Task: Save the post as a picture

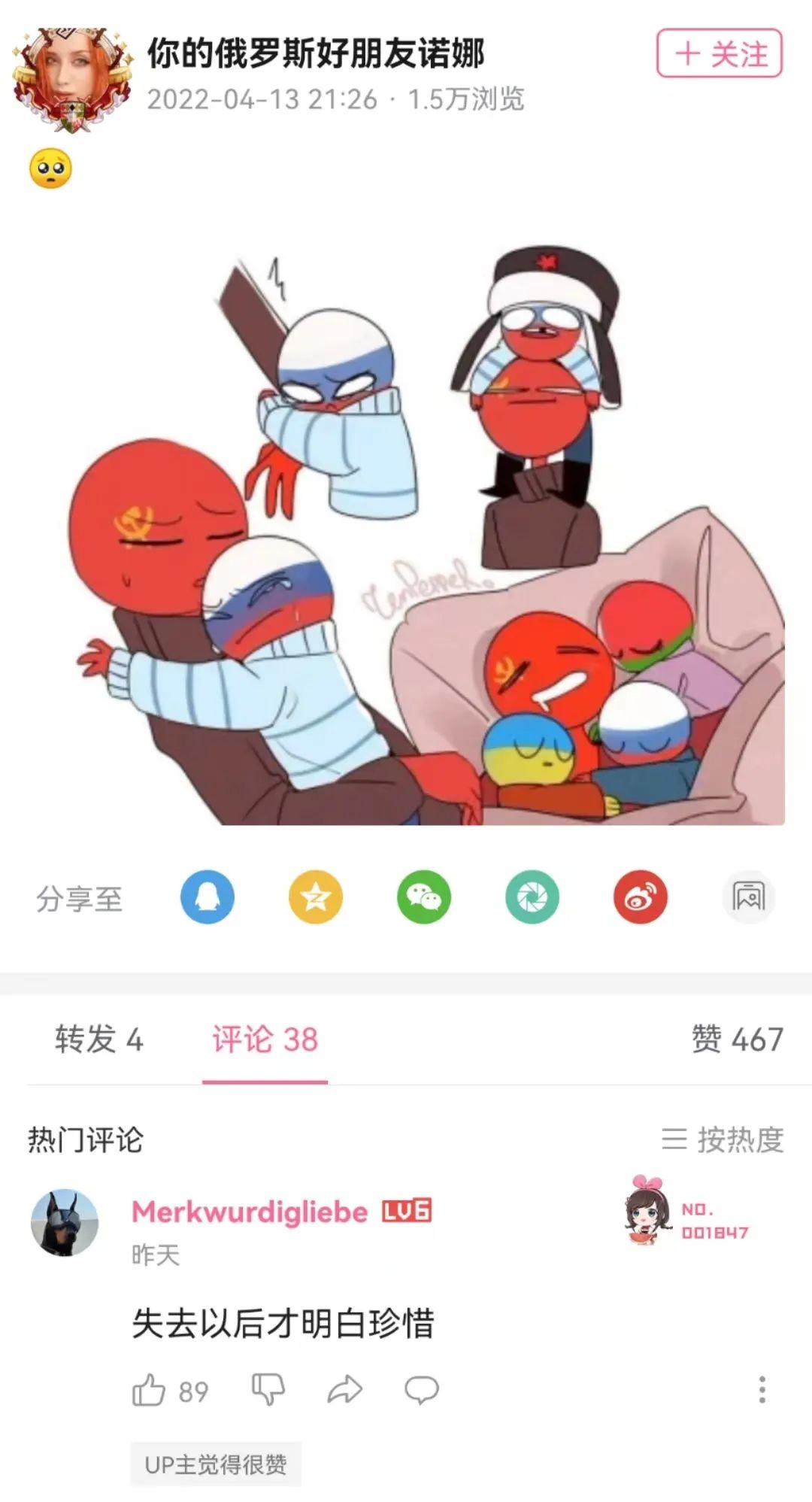Action: [x=748, y=897]
